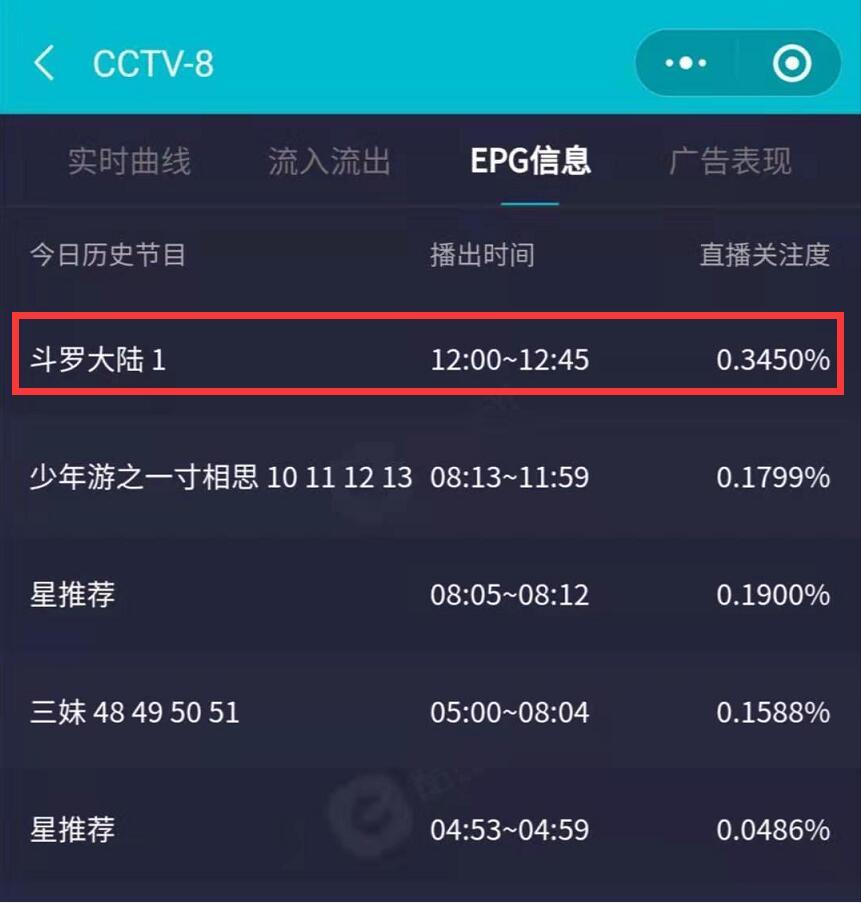Go back from the CCTV-8 page
Viewport: 861px width, 903px height.
44,63
